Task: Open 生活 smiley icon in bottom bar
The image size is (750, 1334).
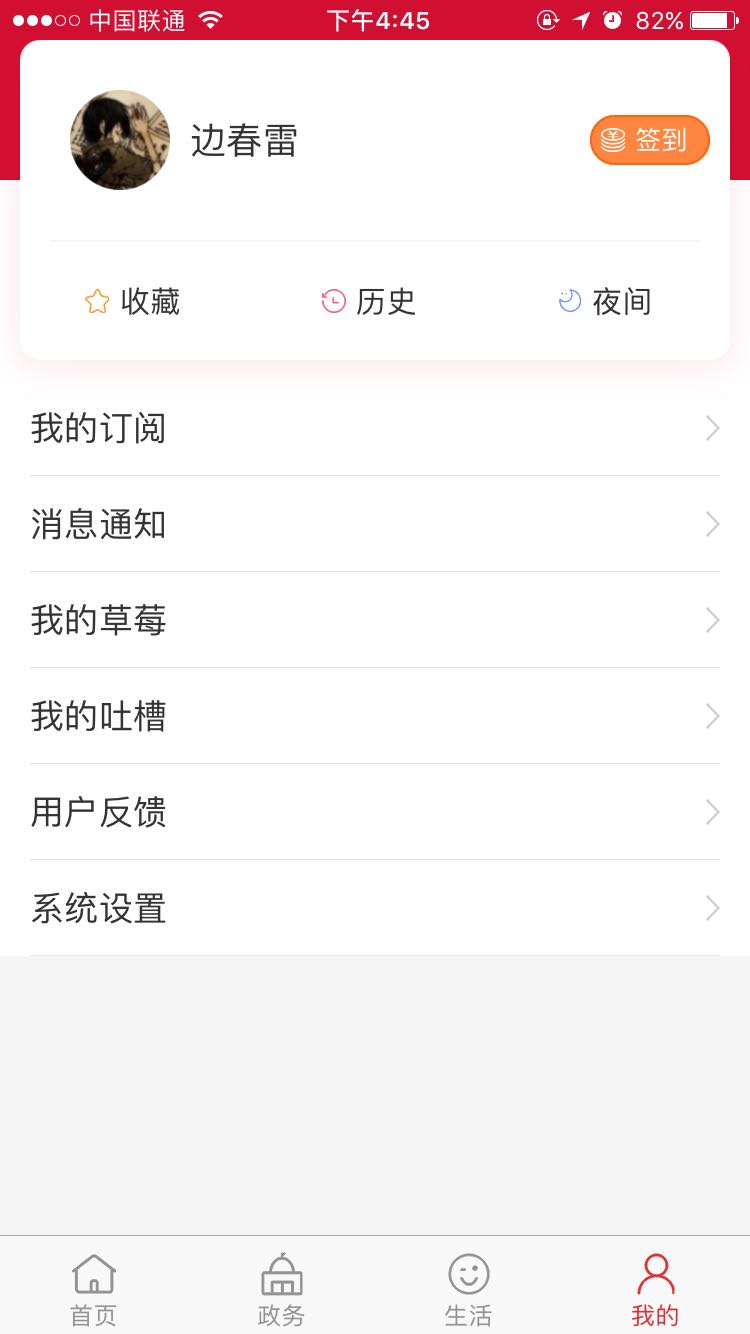Action: pyautogui.click(x=468, y=1275)
